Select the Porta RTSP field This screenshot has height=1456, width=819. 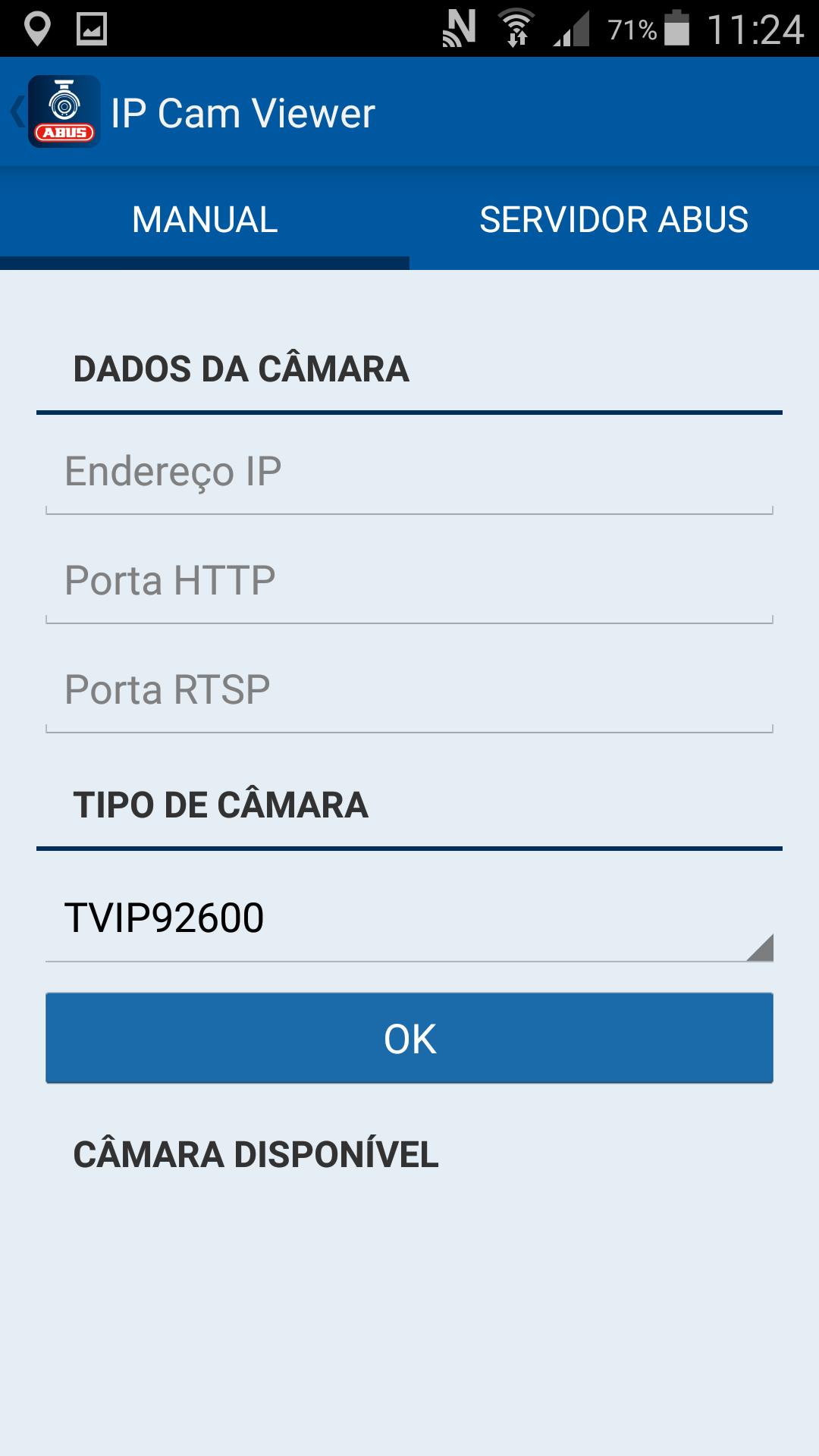(409, 690)
